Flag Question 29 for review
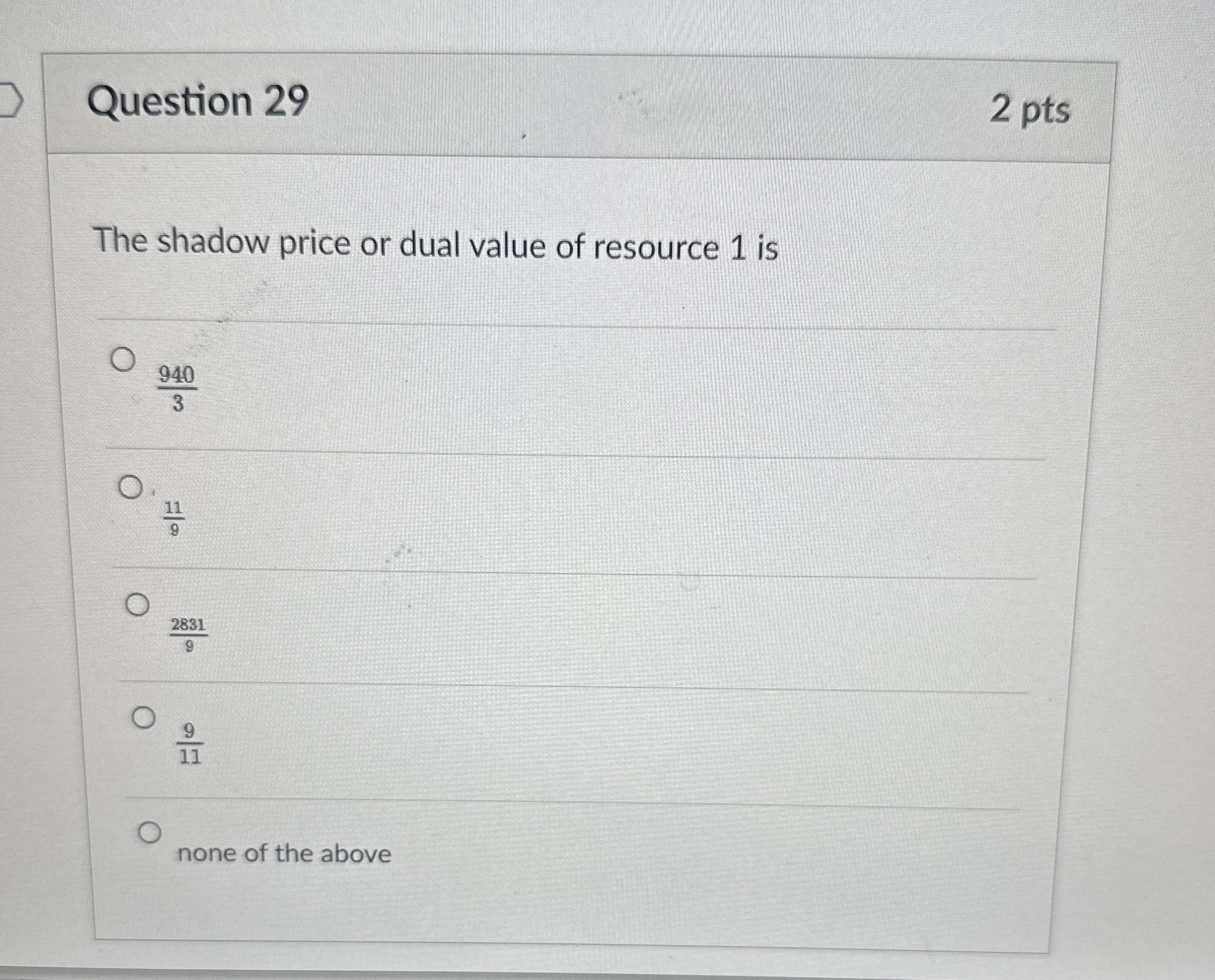 click(x=10, y=100)
